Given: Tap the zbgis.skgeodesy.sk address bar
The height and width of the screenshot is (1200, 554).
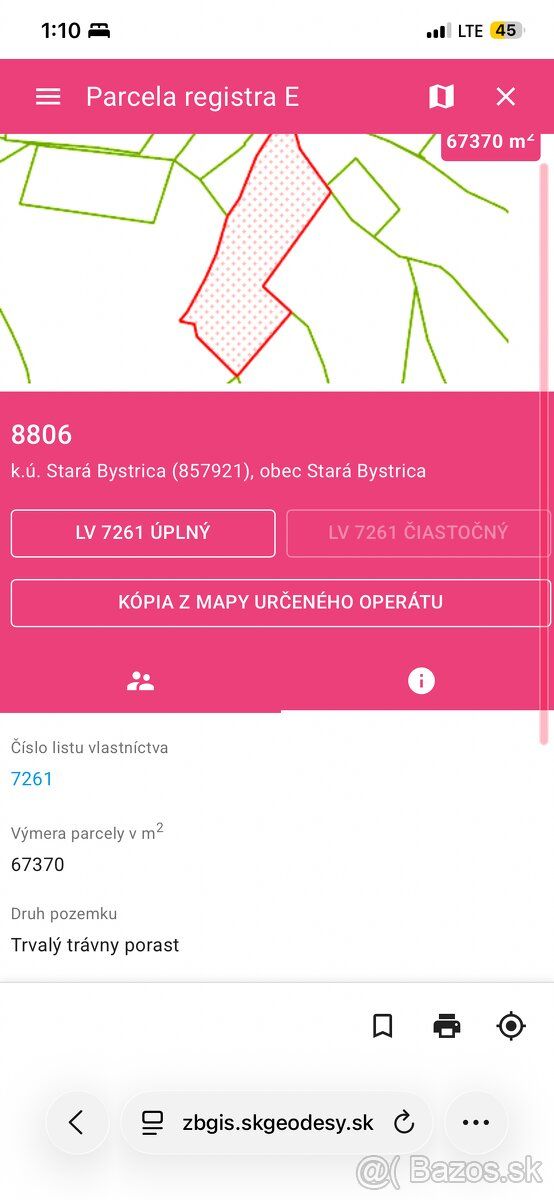Looking at the screenshot, I should point(277,1123).
